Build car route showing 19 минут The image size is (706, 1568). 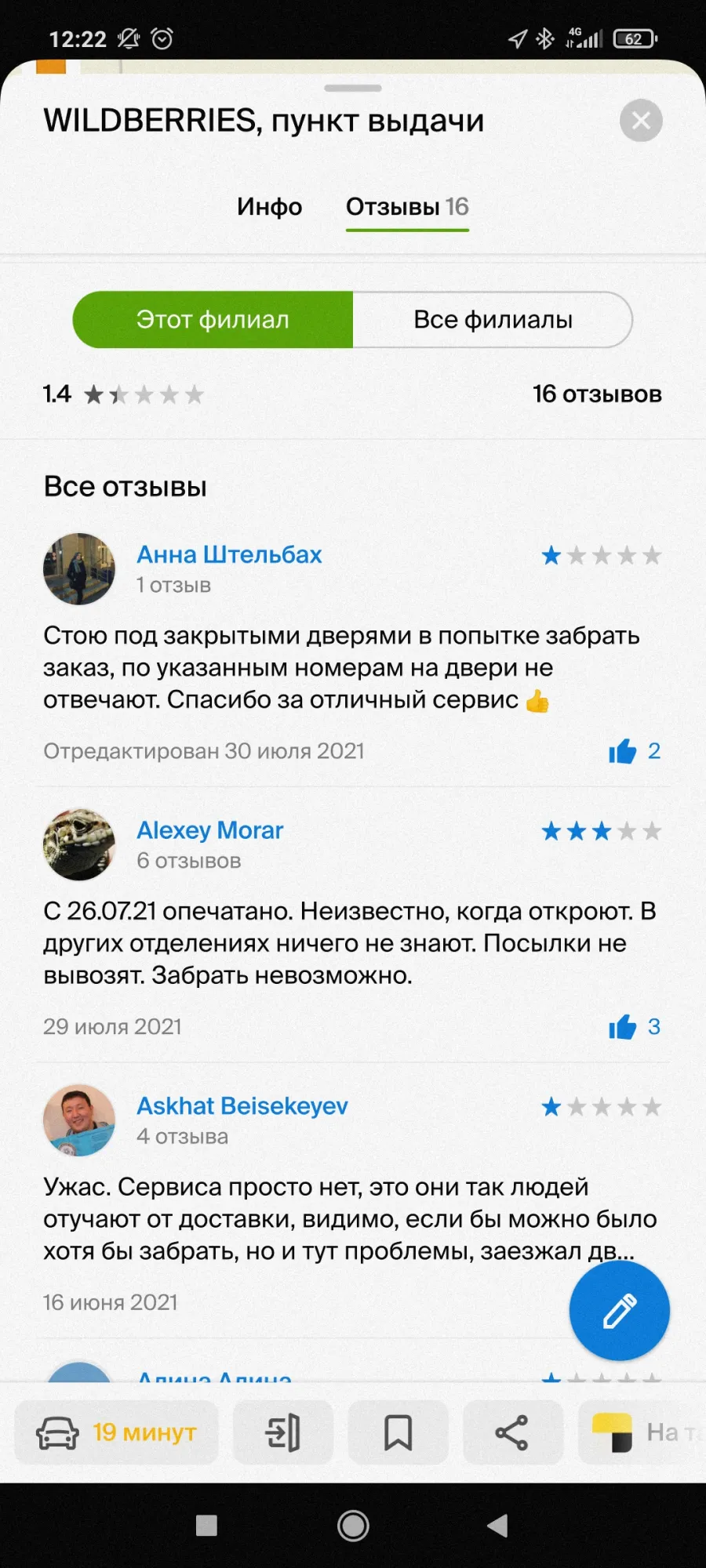pyautogui.click(x=116, y=1433)
